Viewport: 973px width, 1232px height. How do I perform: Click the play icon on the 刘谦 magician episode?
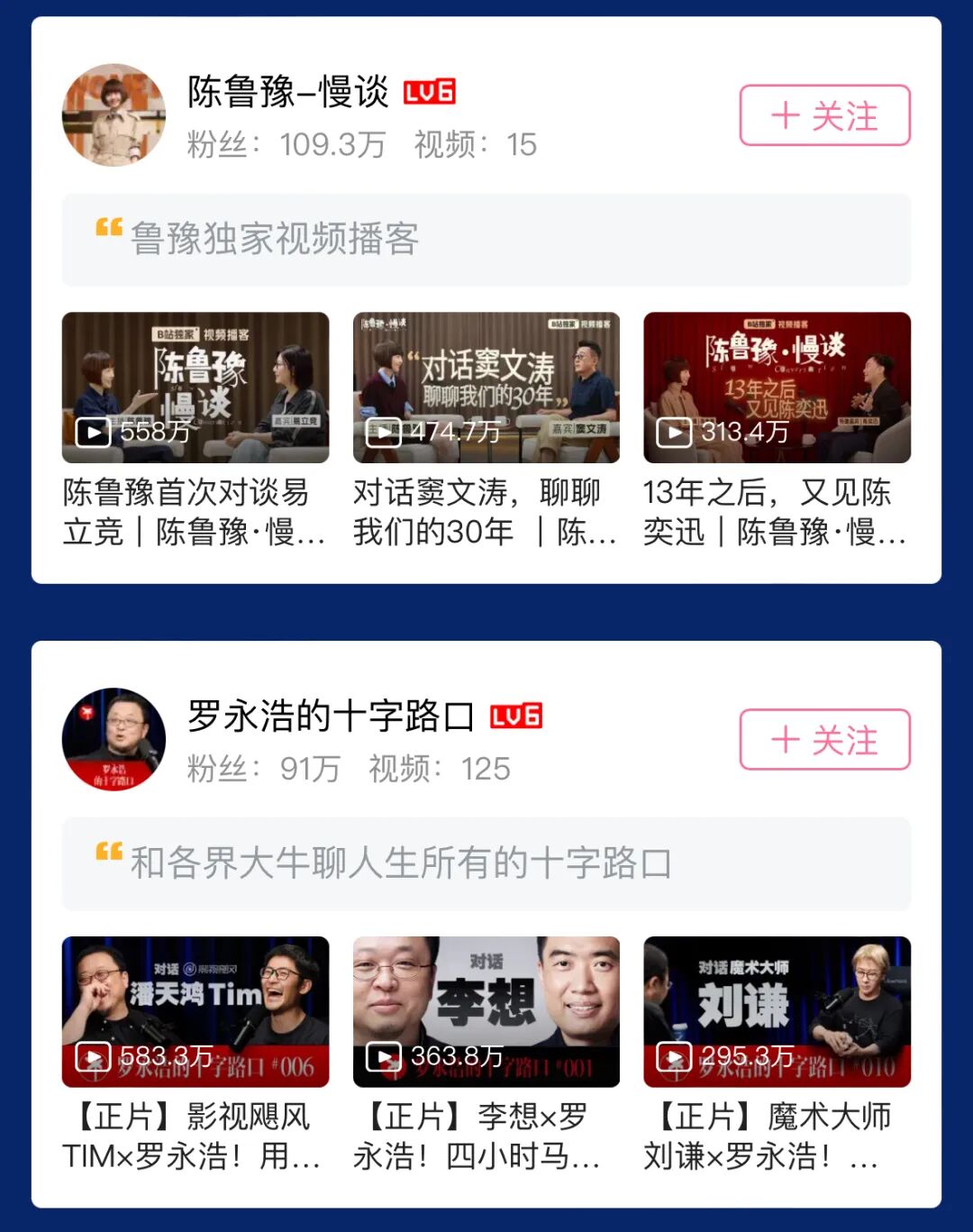coord(674,1056)
